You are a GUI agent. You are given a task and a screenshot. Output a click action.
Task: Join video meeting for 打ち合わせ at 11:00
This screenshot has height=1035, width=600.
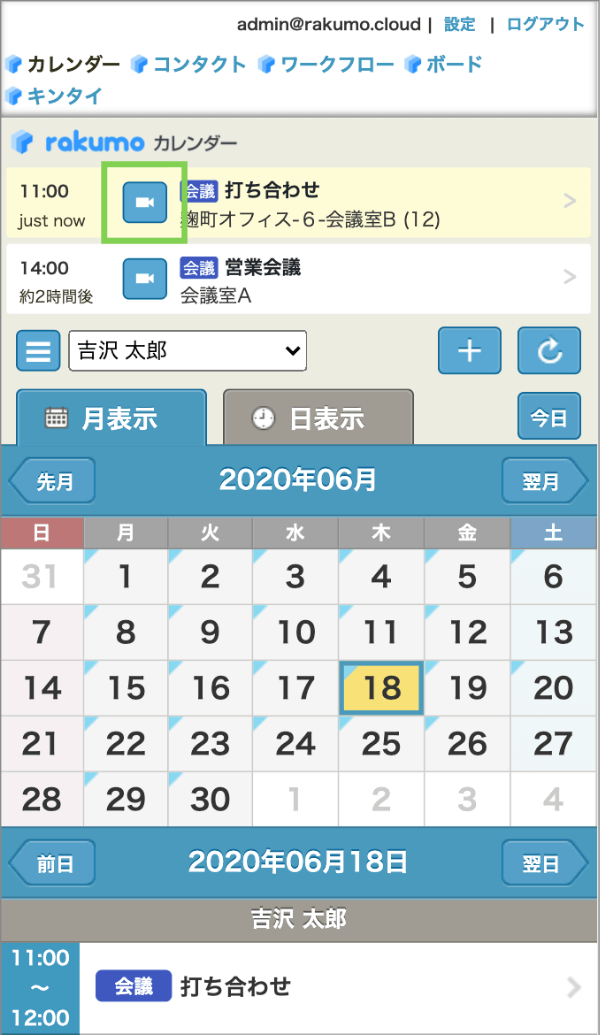click(x=144, y=204)
